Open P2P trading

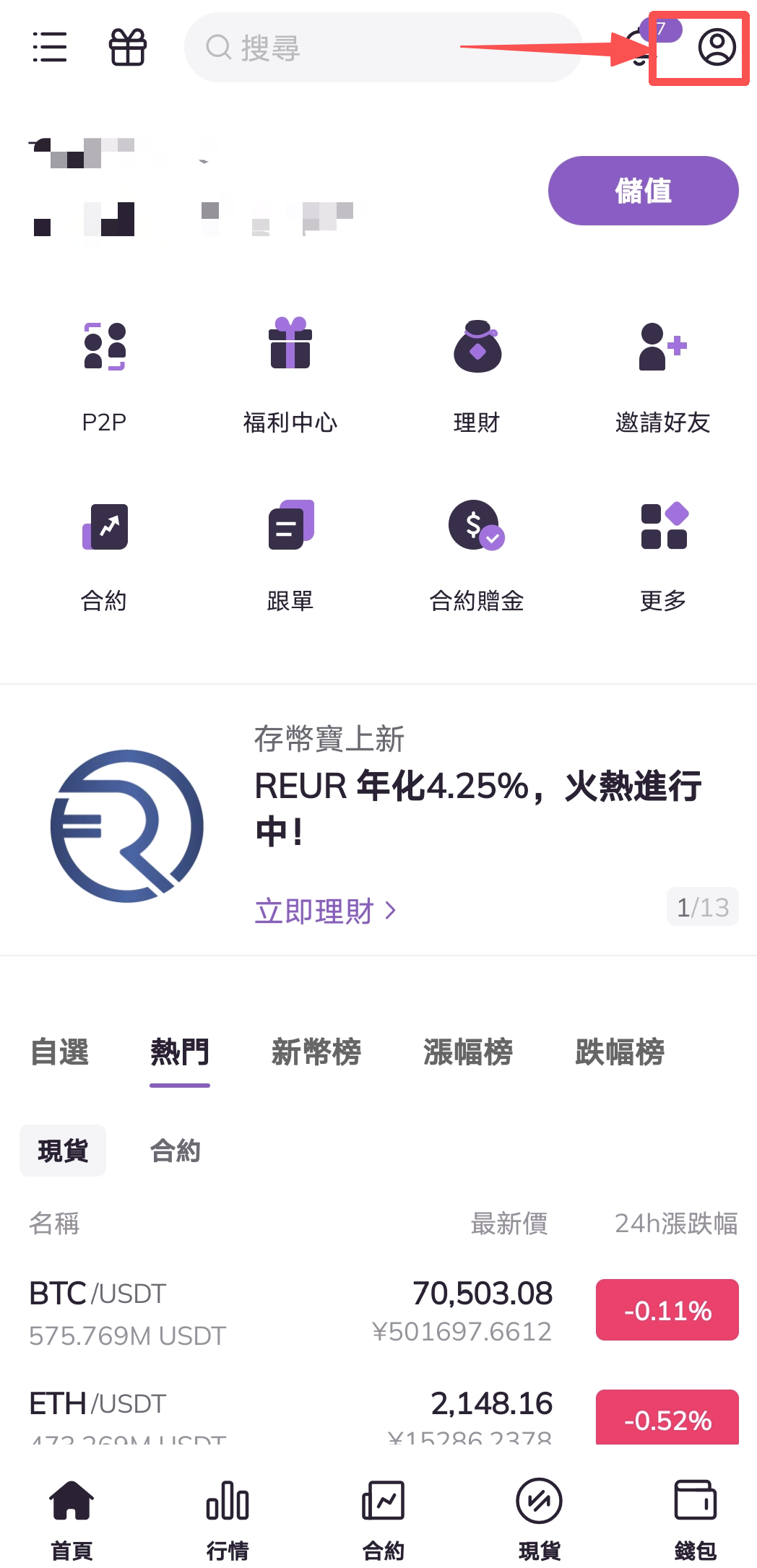pos(105,376)
